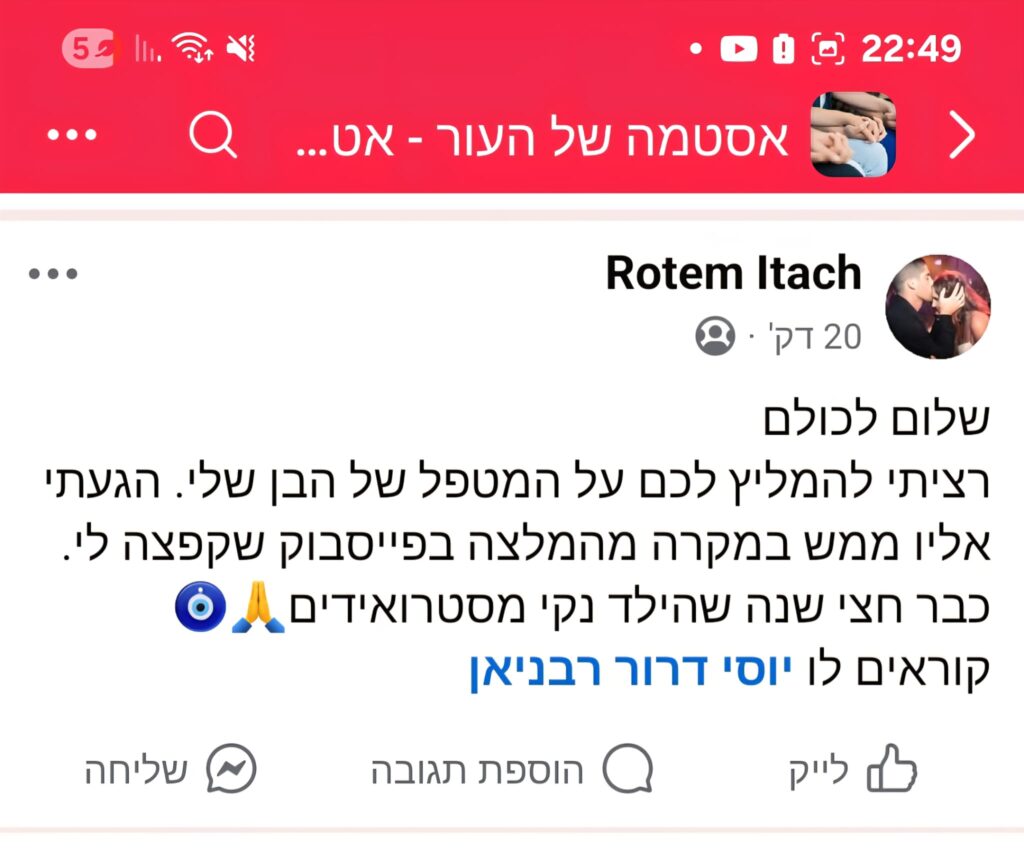View Rotem Itach's profile by name
The image size is (1024, 850).
tap(733, 274)
